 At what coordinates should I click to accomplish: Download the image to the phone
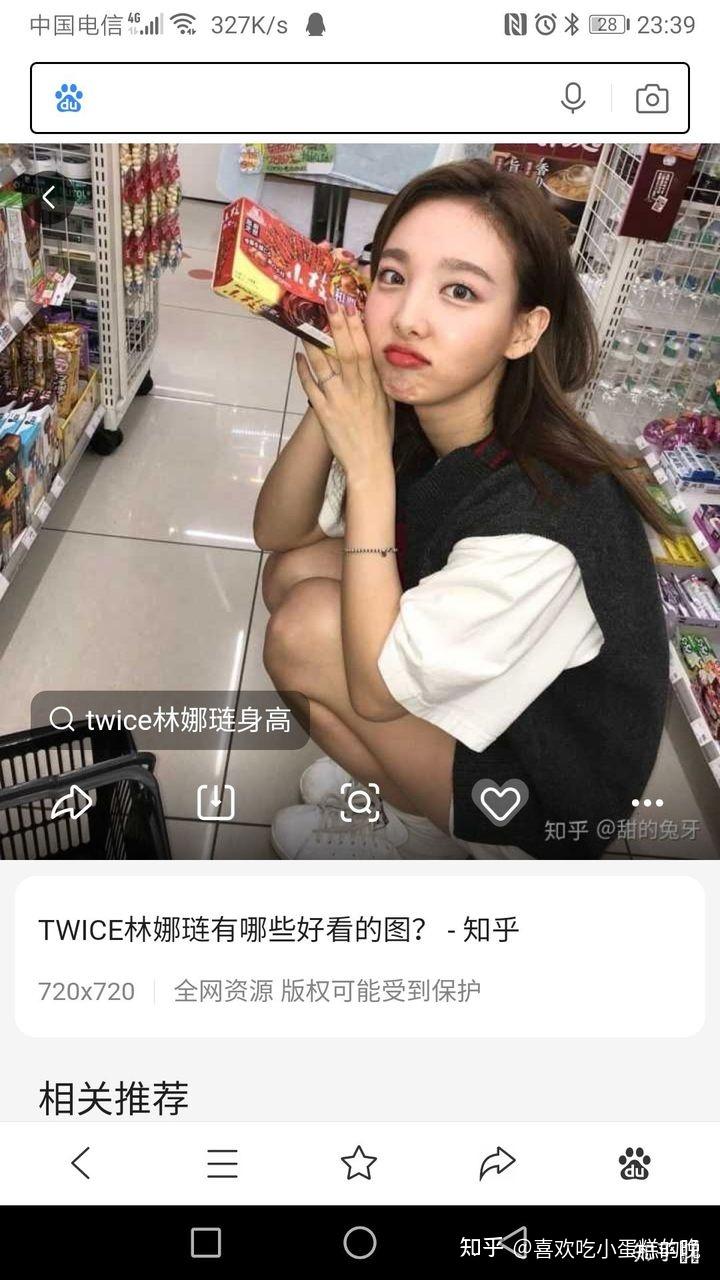[x=216, y=802]
